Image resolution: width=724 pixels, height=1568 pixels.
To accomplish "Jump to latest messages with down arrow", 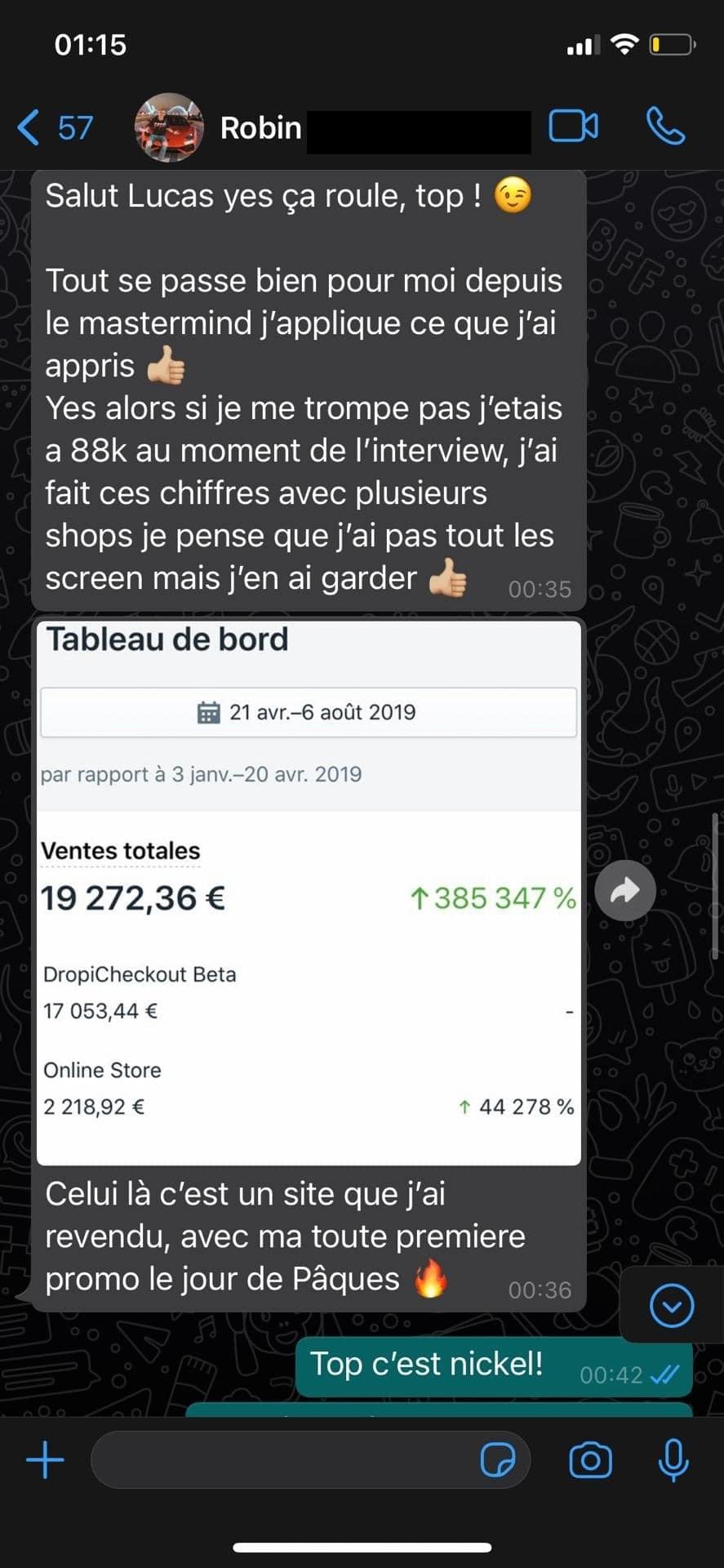I will [x=672, y=1306].
